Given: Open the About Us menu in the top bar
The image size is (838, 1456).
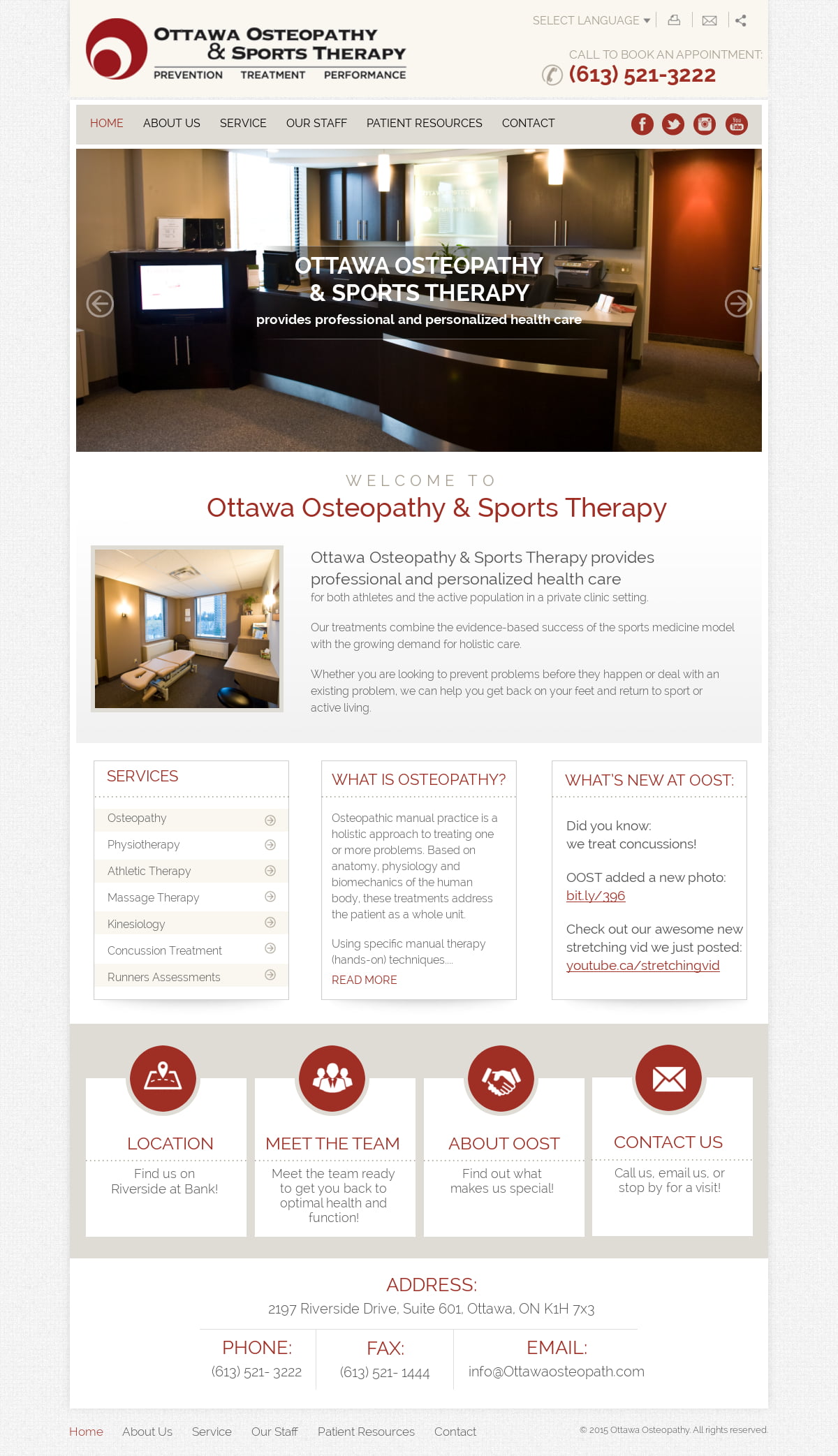Looking at the screenshot, I should [172, 123].
